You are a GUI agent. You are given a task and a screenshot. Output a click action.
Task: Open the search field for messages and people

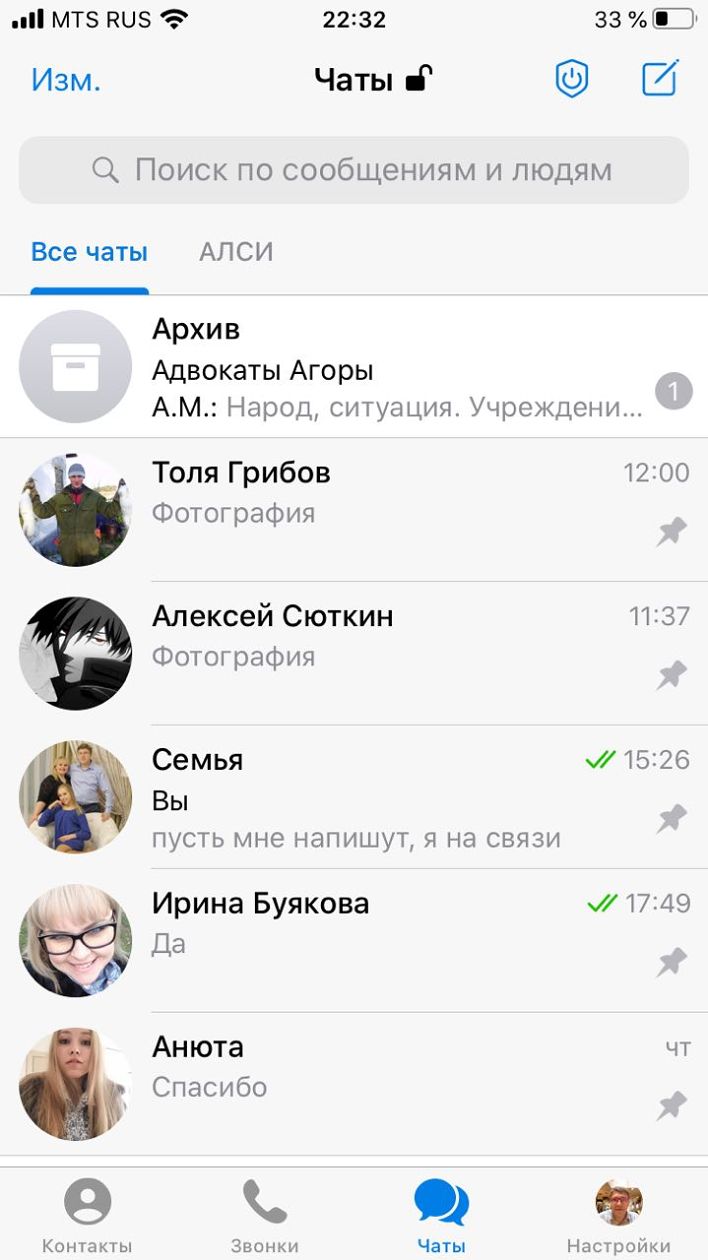click(x=354, y=170)
